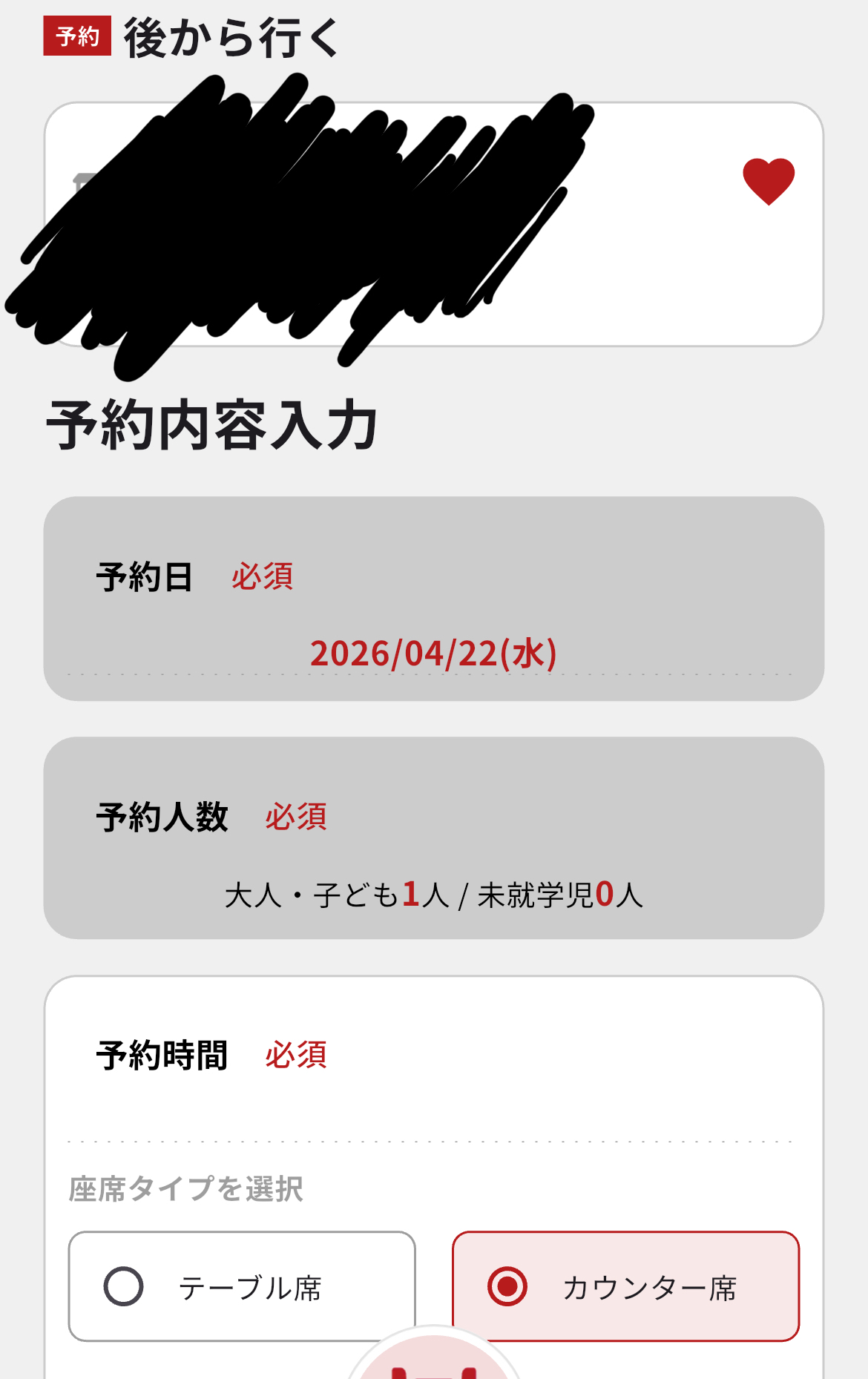Select テーブル席 seat type
Screen dimensions: 868x1379
tap(242, 1286)
